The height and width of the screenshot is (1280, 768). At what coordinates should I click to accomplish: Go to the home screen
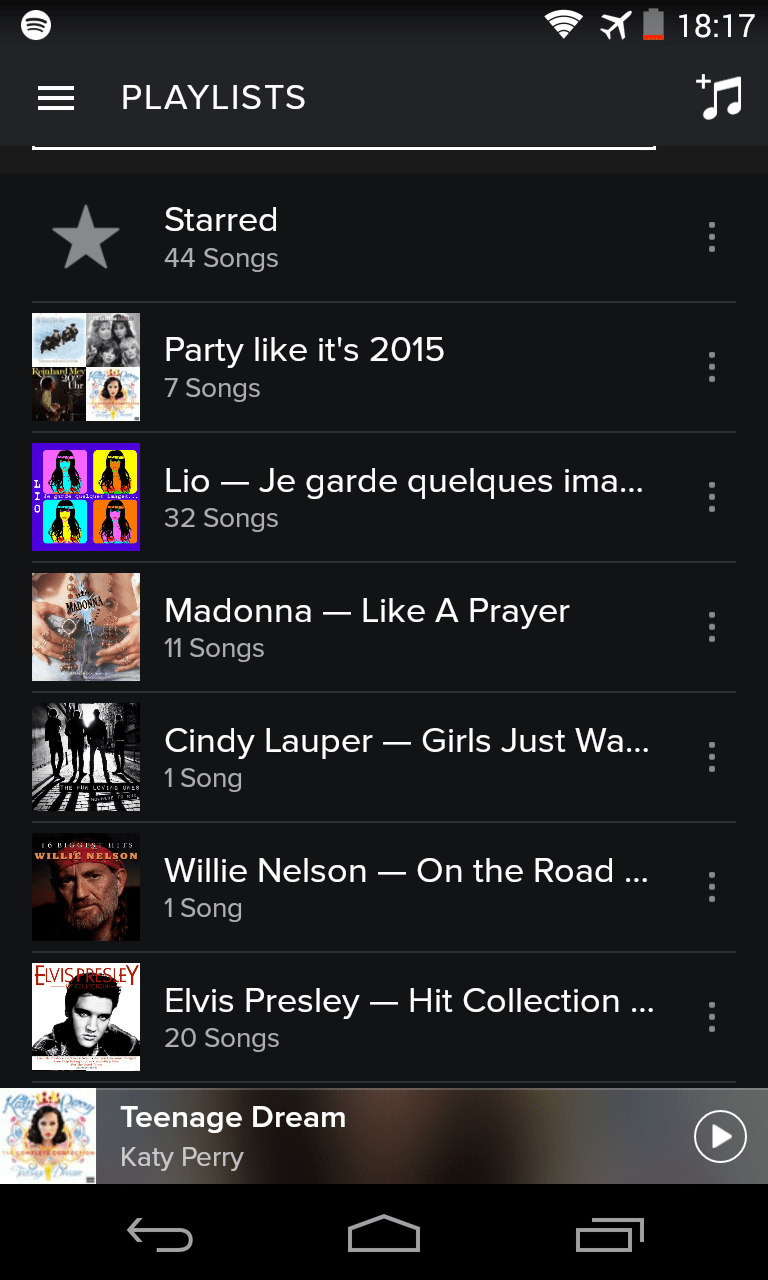pos(384,1236)
